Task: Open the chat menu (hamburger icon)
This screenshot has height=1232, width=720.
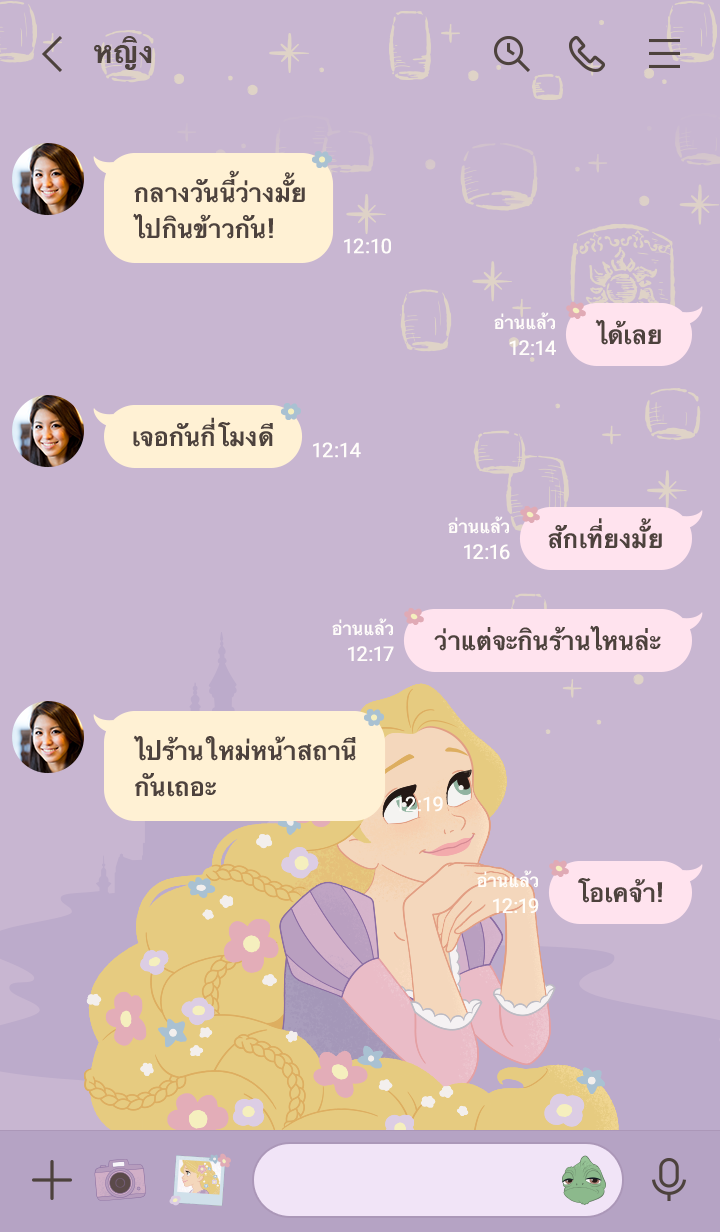Action: [664, 54]
